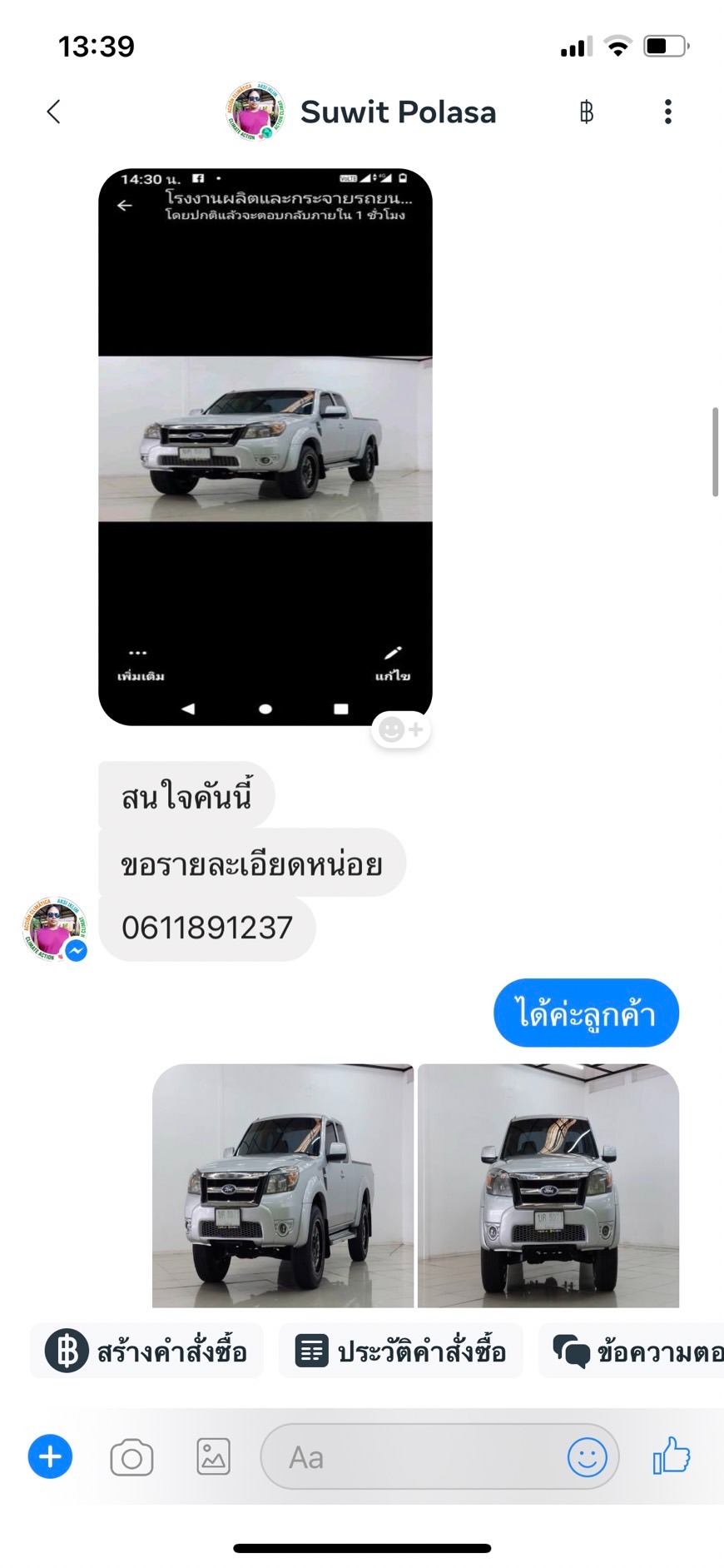Viewport: 724px width, 1568px height.
Task: Tap the สร้างคำสั่งซื้อ create order chip
Action: coord(147,1351)
